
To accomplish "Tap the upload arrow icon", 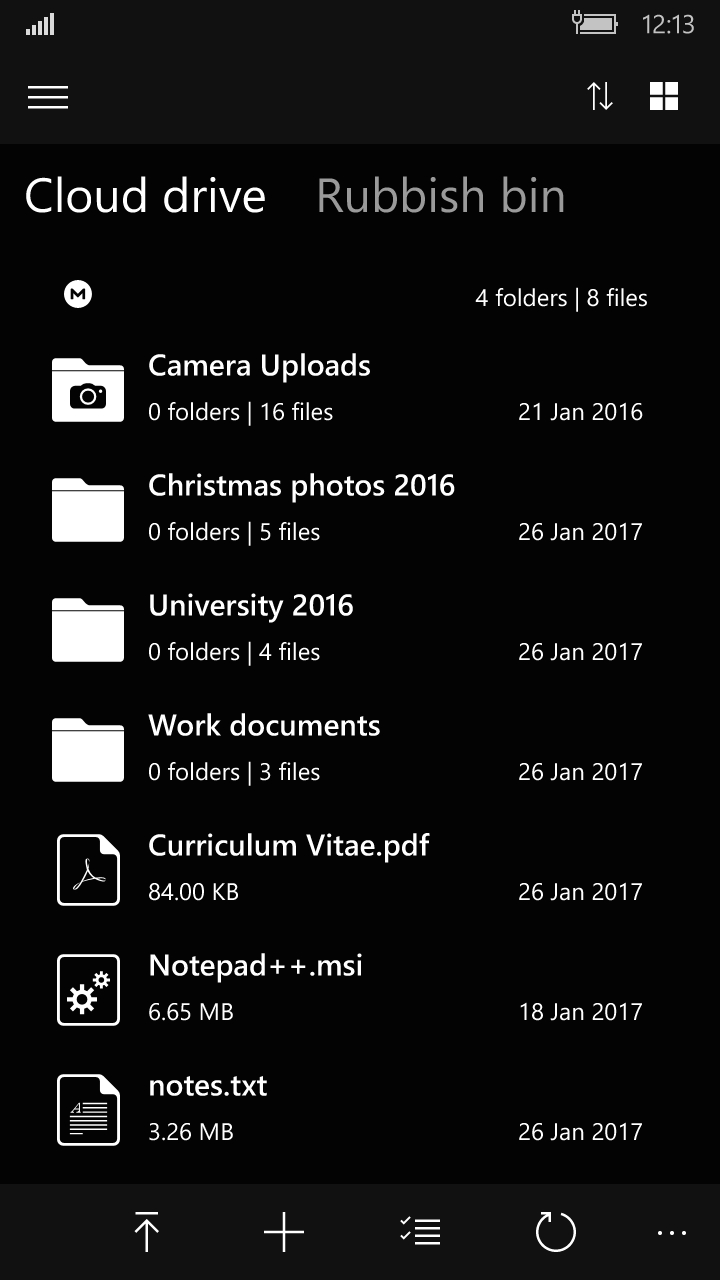I will [x=146, y=1231].
